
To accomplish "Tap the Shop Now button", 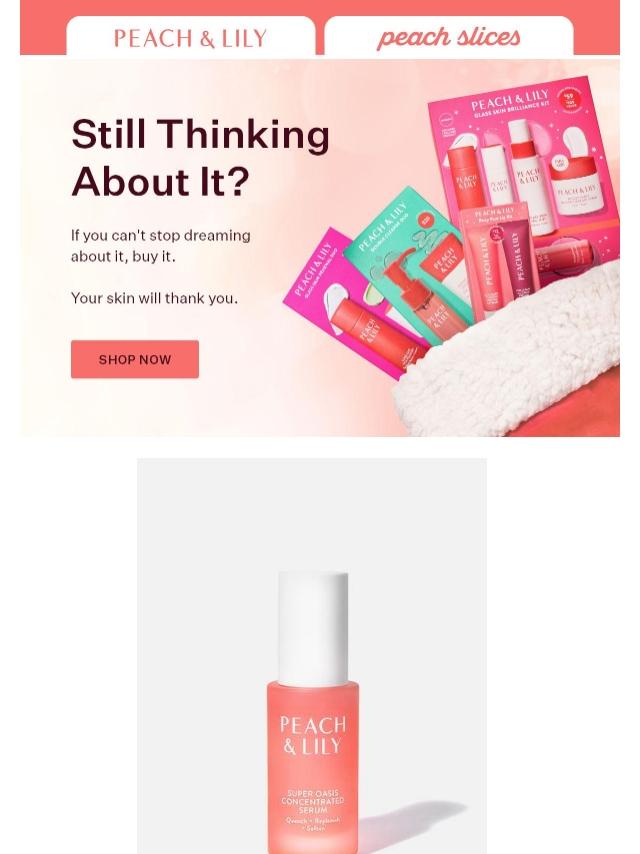I will [x=135, y=359].
